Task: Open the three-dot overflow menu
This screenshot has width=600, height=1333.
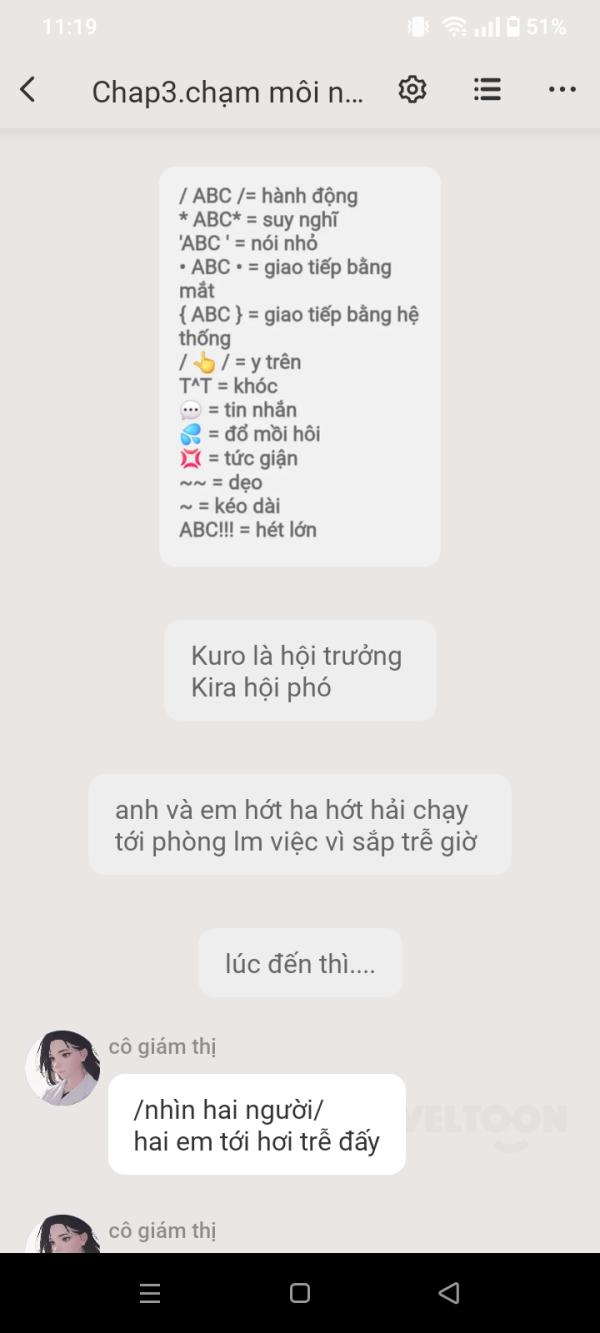Action: [562, 90]
